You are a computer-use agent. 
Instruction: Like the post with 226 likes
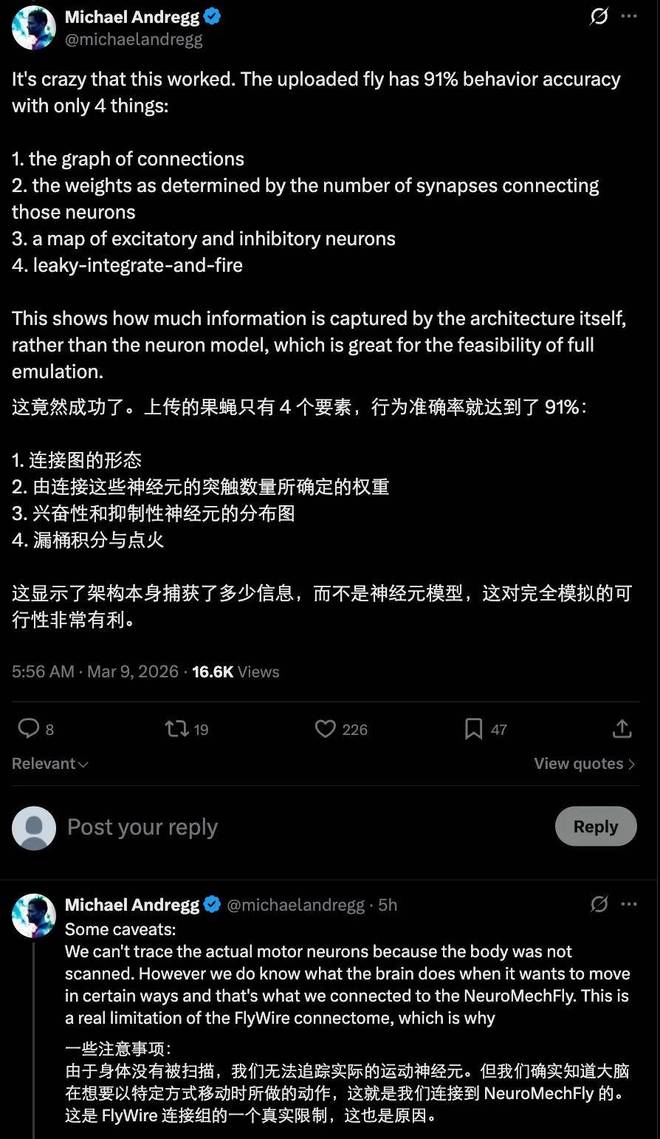click(325, 729)
